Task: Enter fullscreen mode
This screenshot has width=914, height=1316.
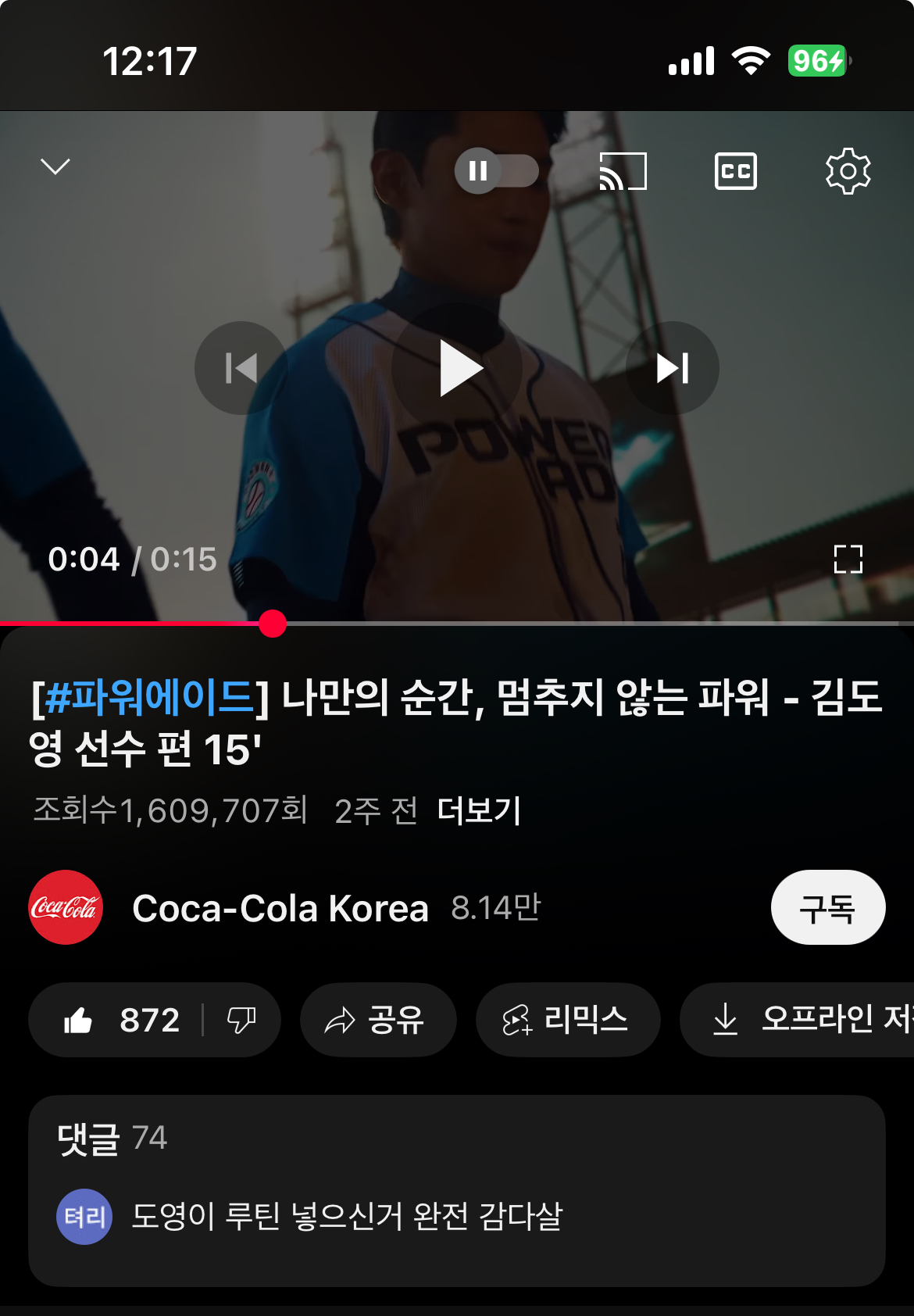Action: 848,559
